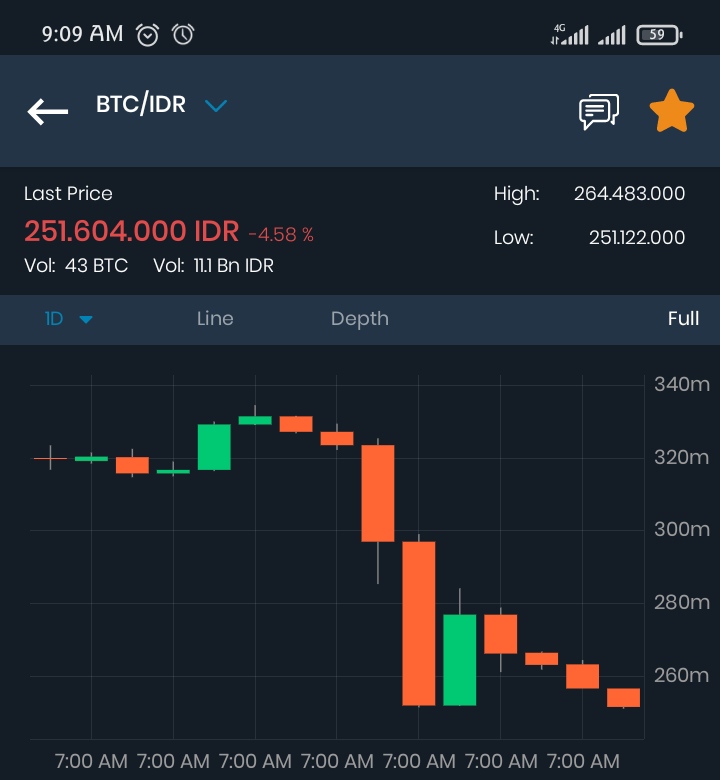The height and width of the screenshot is (780, 720).
Task: Go back using the arrow icon
Action: 47,111
